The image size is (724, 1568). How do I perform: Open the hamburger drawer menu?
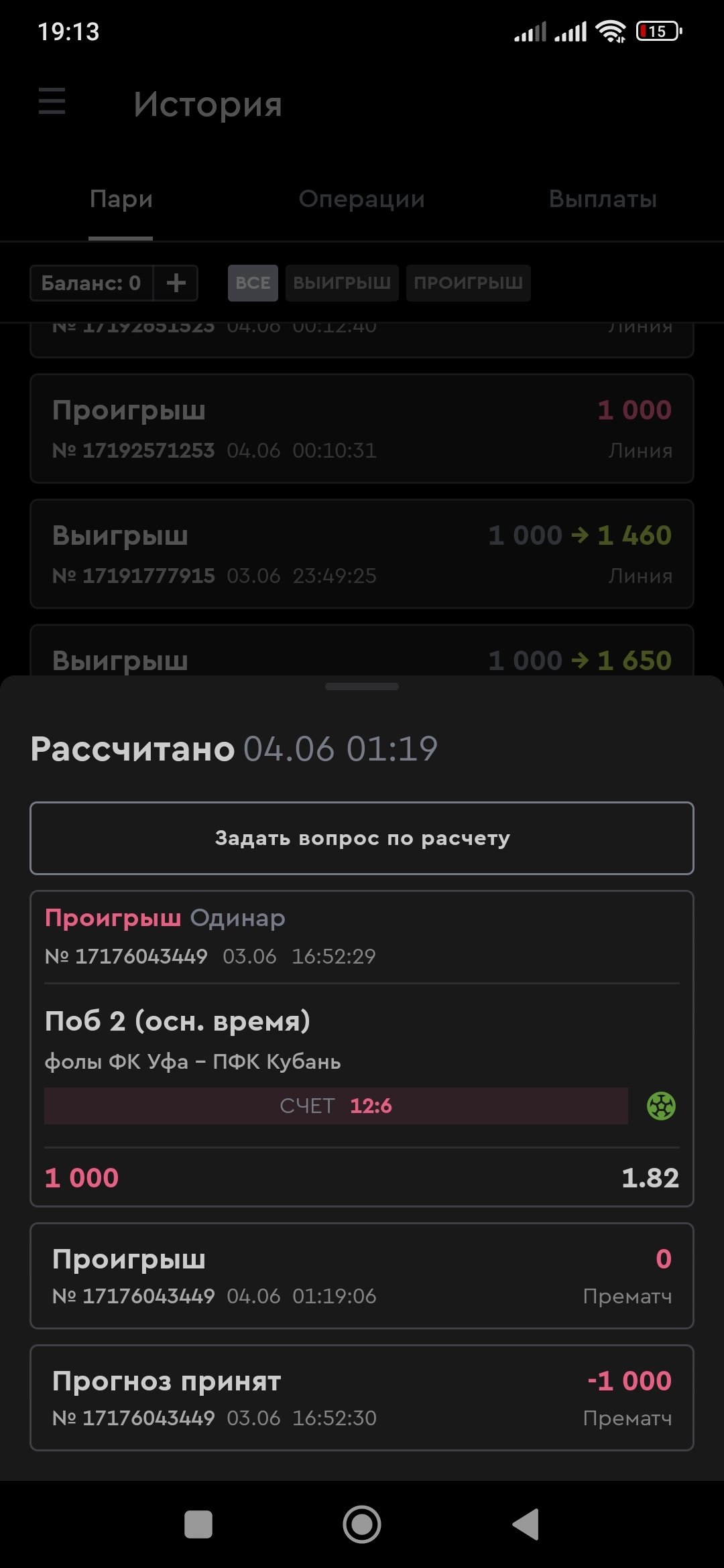tap(52, 101)
